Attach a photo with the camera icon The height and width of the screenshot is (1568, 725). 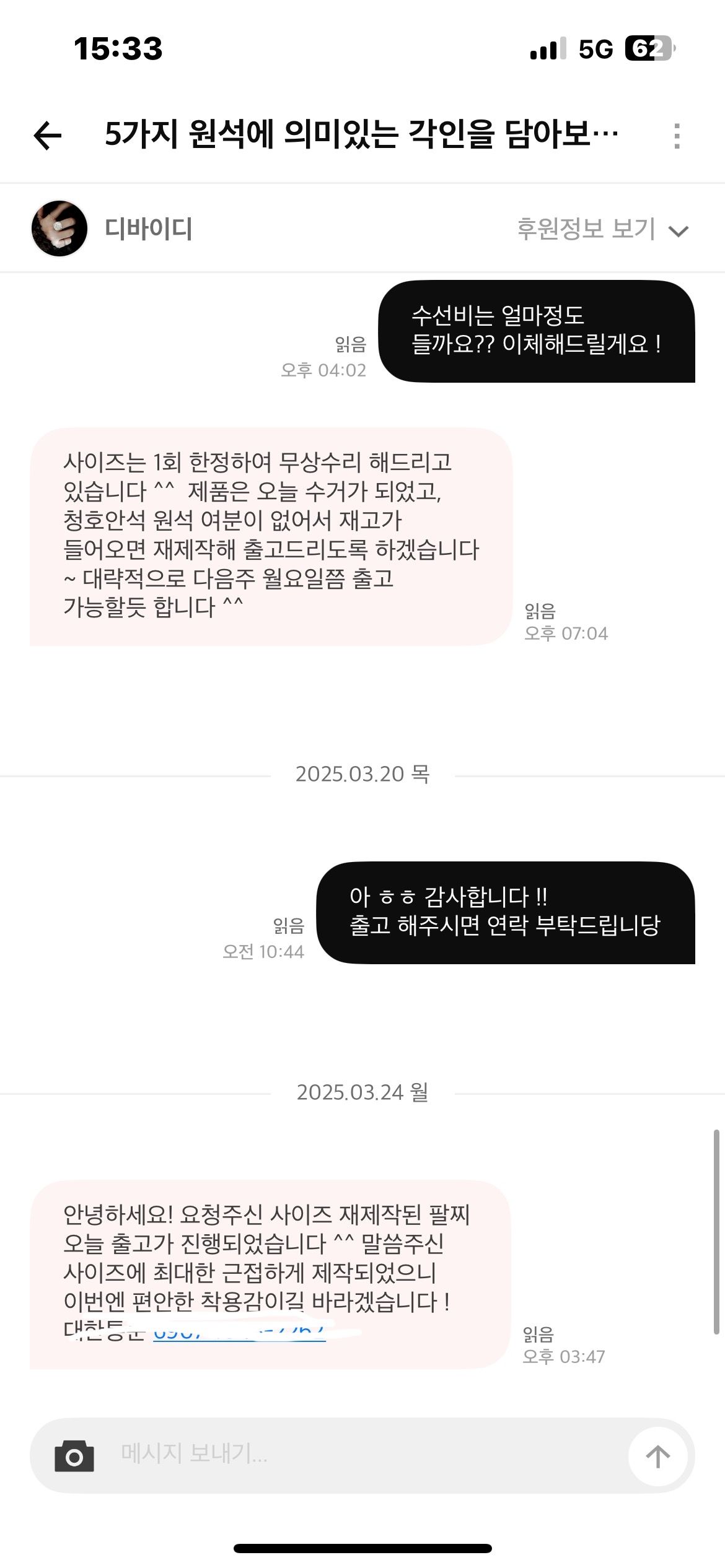[x=74, y=1456]
